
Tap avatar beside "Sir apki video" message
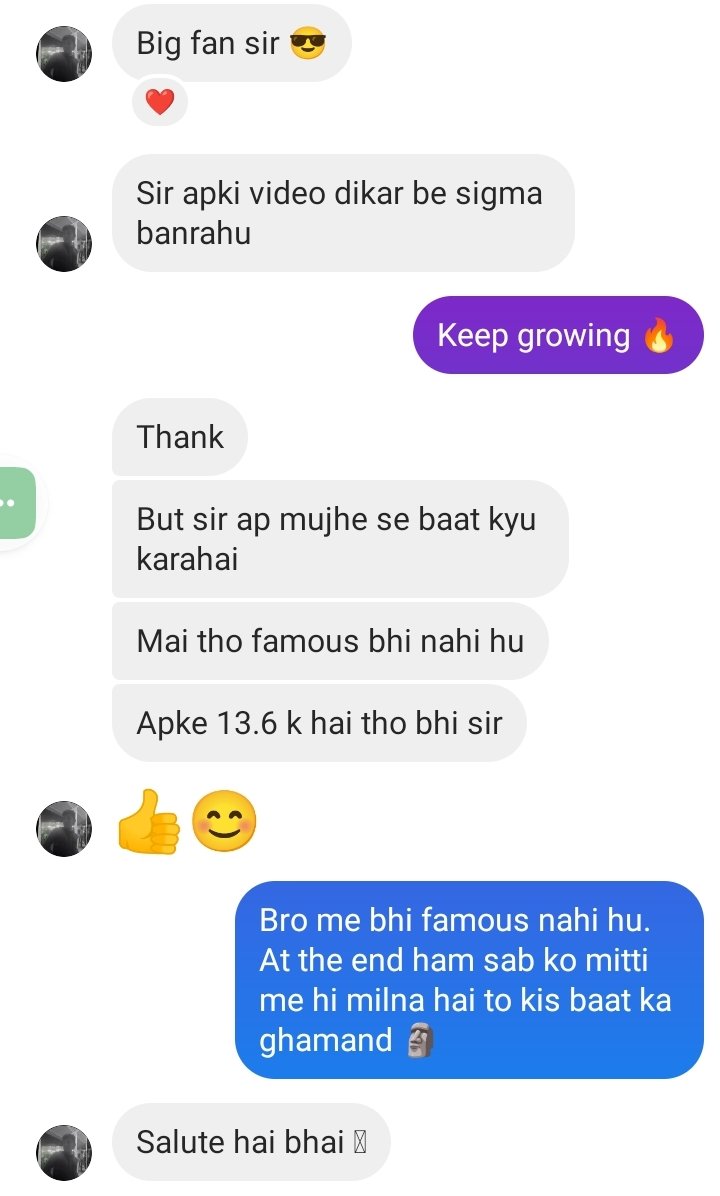64,243
